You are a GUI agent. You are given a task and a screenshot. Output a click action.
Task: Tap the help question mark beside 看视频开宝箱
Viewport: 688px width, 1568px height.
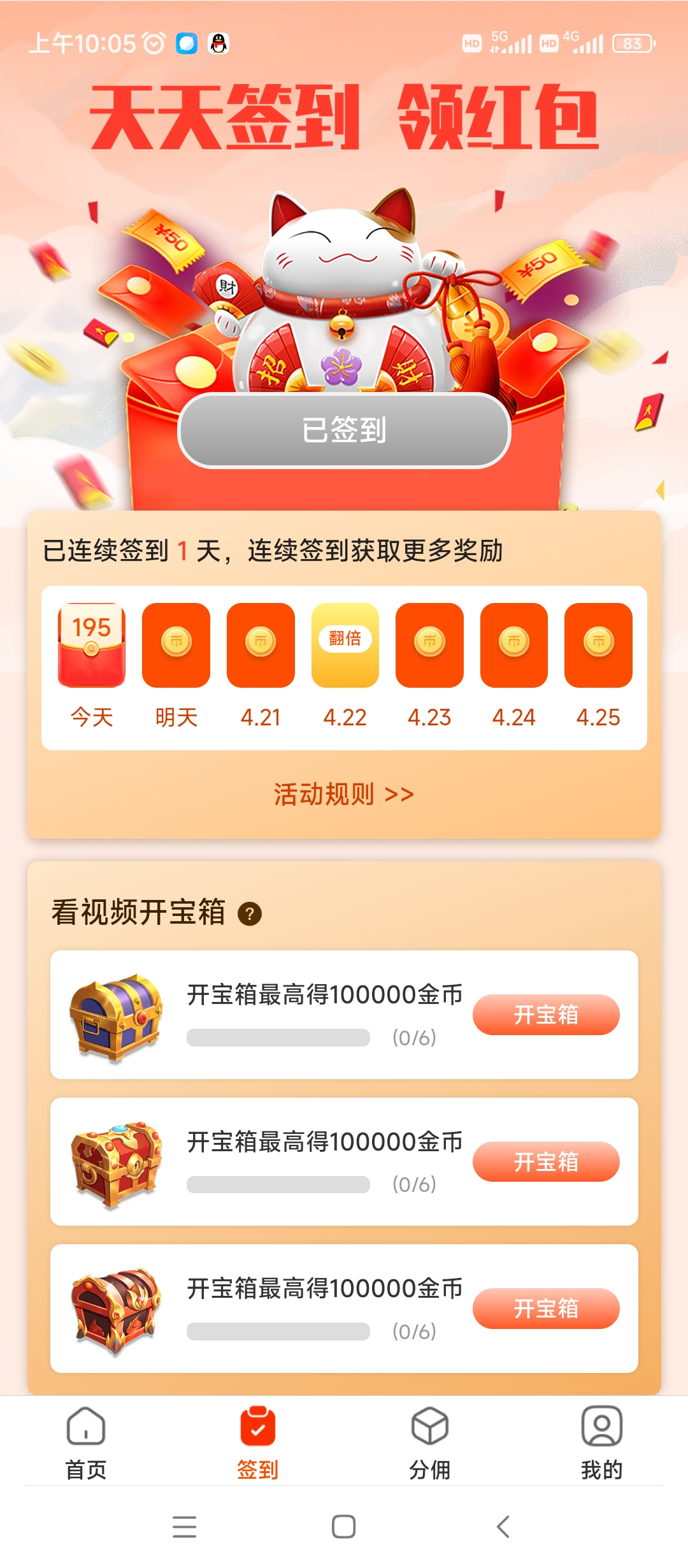click(248, 913)
